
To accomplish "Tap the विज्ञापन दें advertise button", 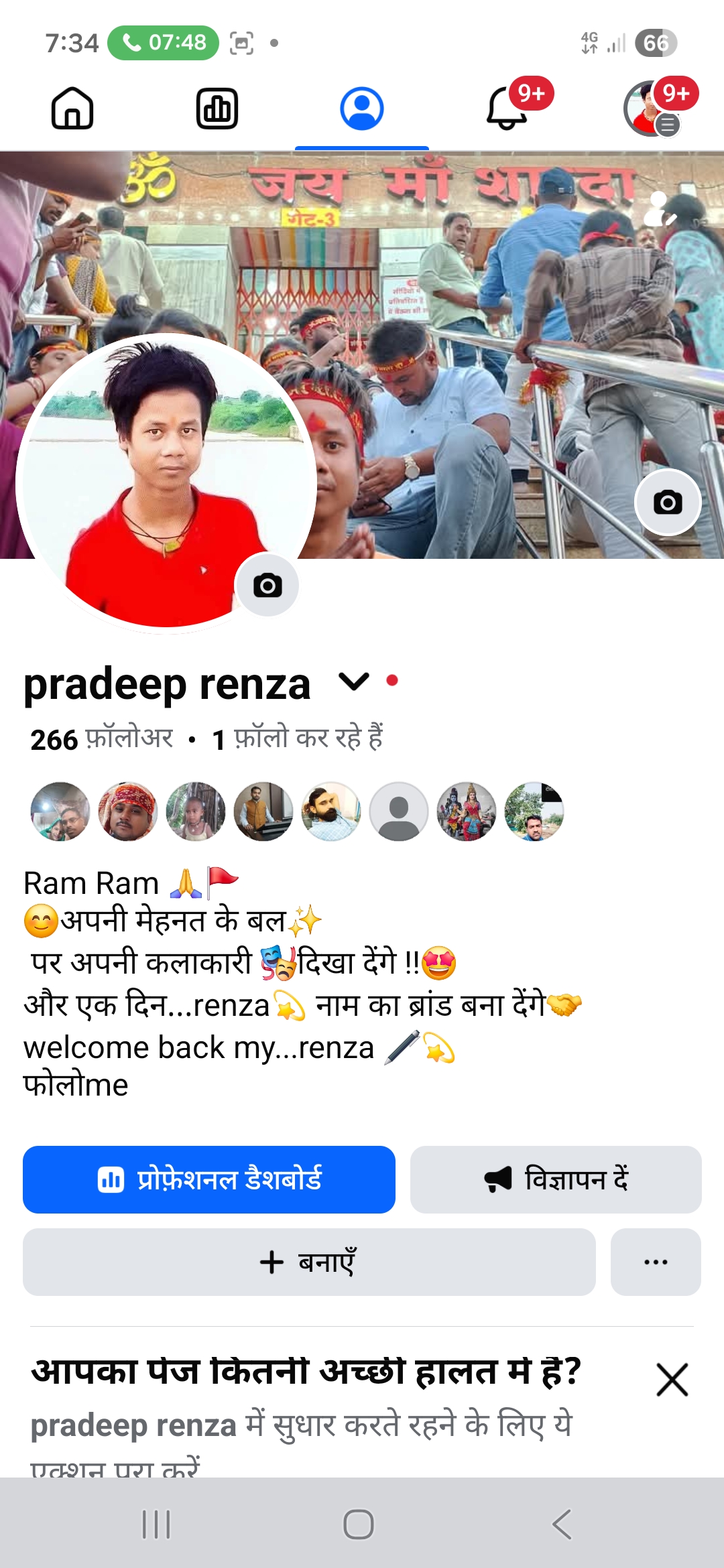I will (556, 1179).
